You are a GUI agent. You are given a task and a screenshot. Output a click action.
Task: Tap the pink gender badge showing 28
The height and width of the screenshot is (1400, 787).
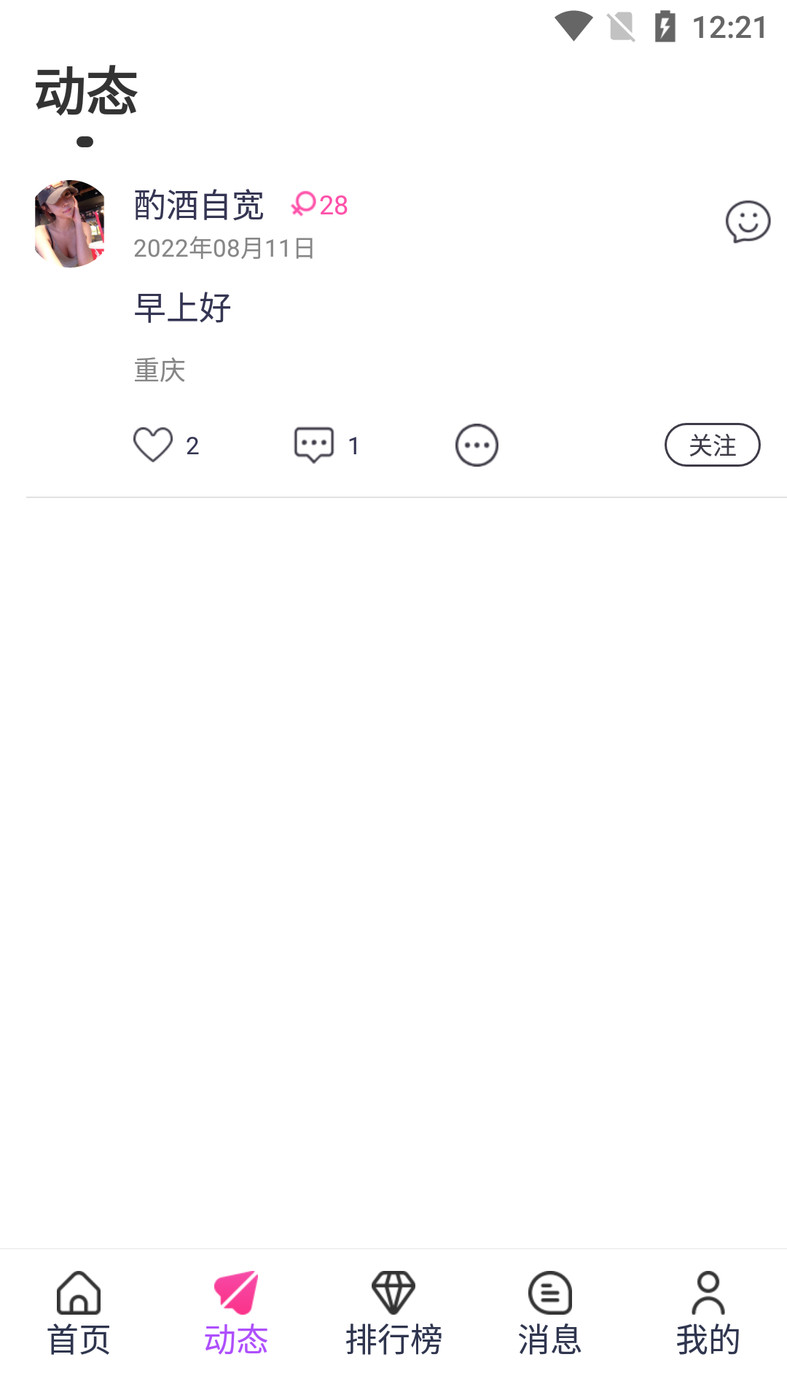pyautogui.click(x=320, y=205)
